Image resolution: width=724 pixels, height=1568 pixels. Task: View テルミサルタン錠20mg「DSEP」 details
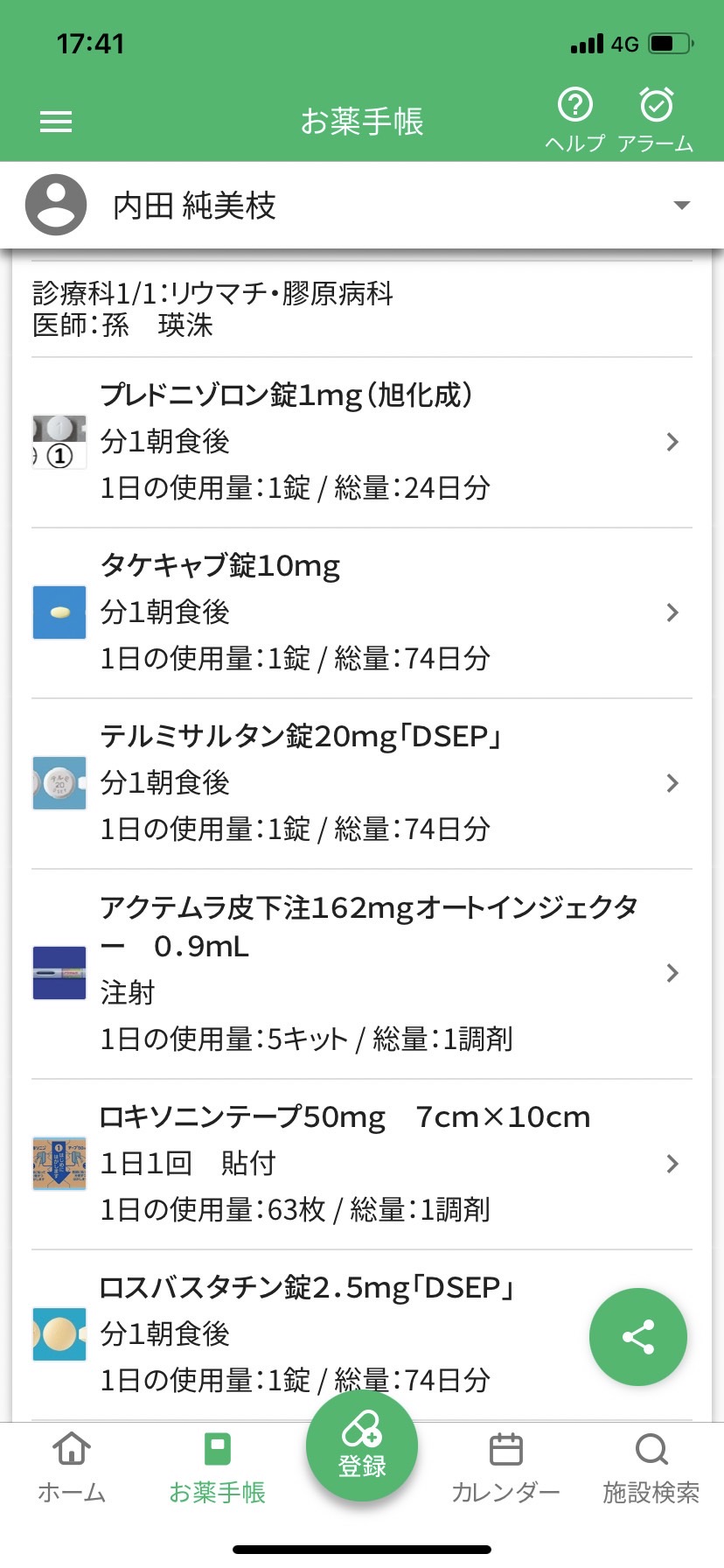point(362,783)
